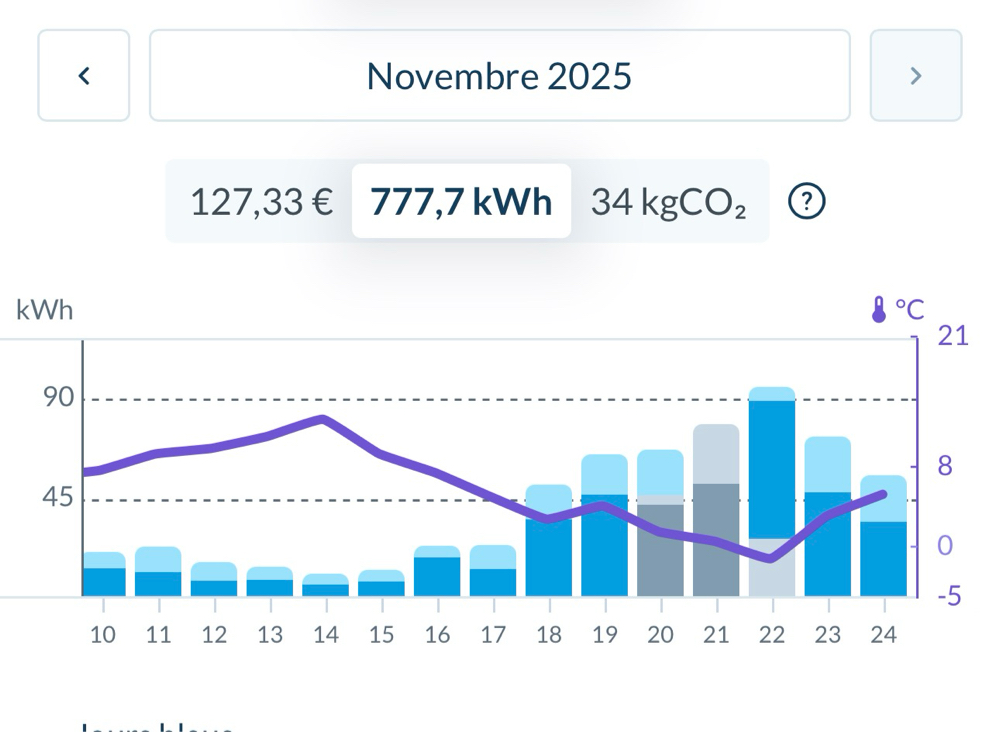Show the 34 kgCO₂ emissions view

point(668,202)
